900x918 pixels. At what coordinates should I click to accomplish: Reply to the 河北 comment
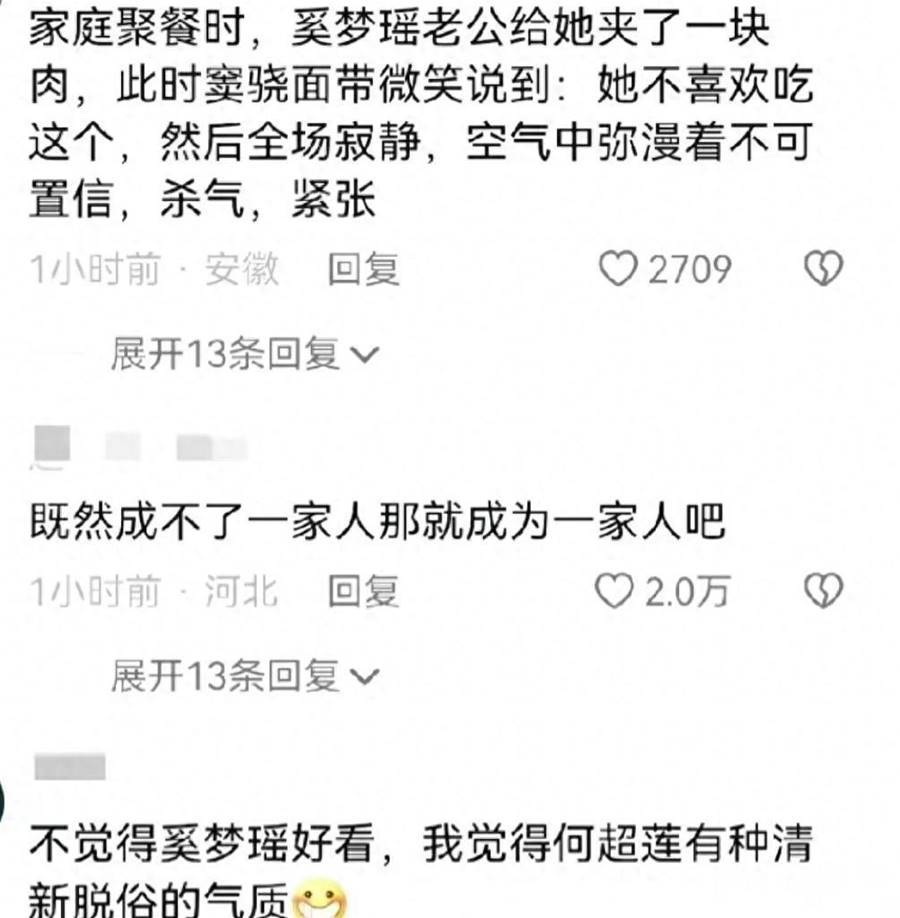click(x=364, y=592)
